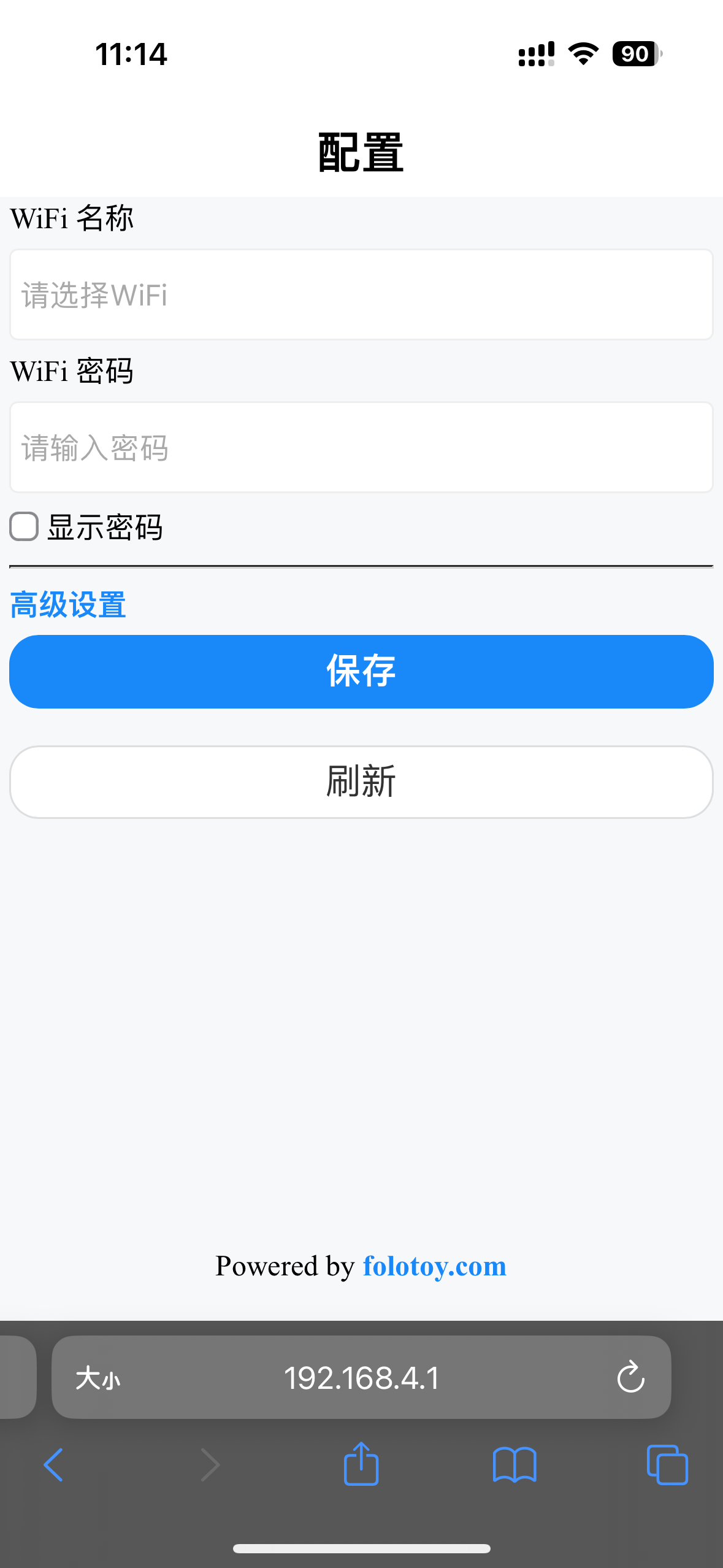Tap the 刷新 refresh button
723x1568 pixels.
click(361, 782)
